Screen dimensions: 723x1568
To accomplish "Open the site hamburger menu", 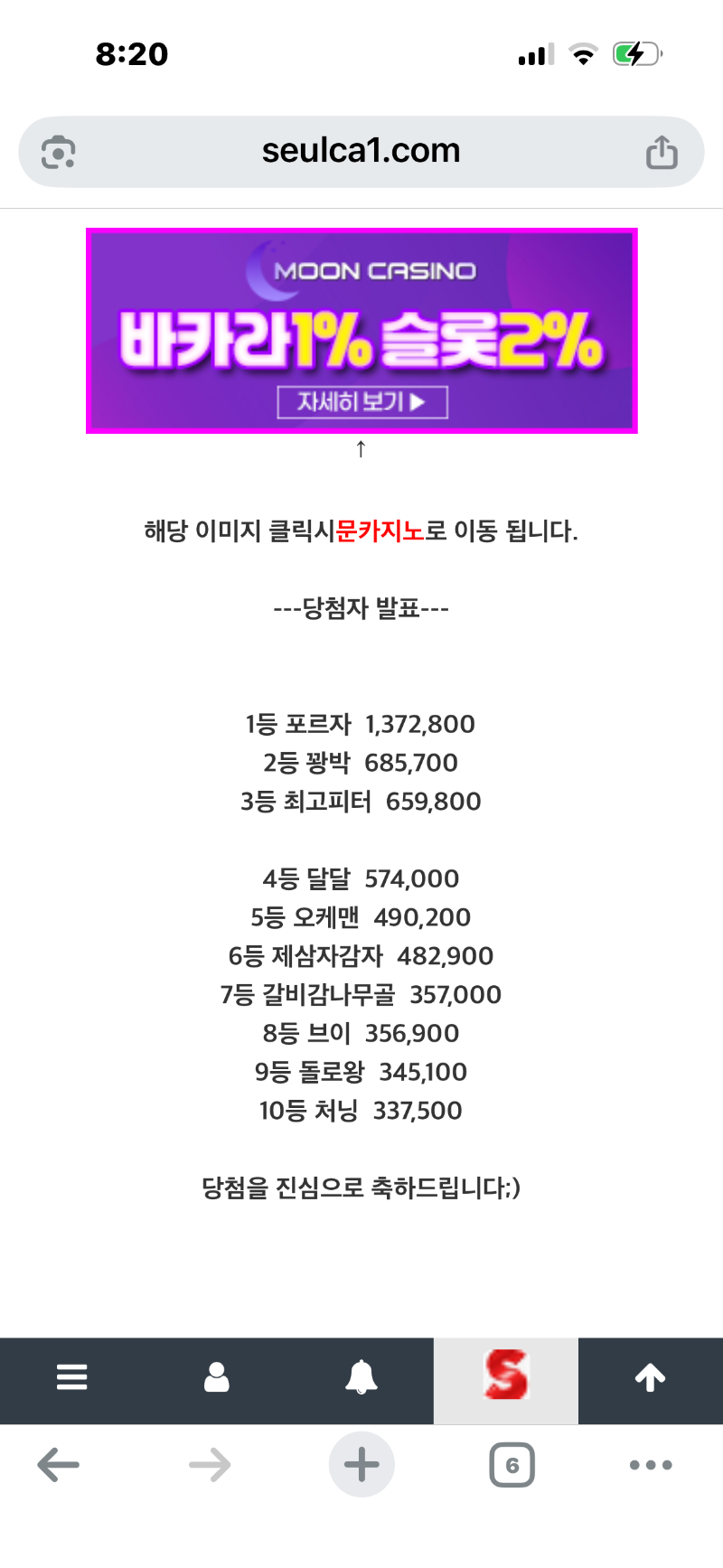I will 72,1377.
